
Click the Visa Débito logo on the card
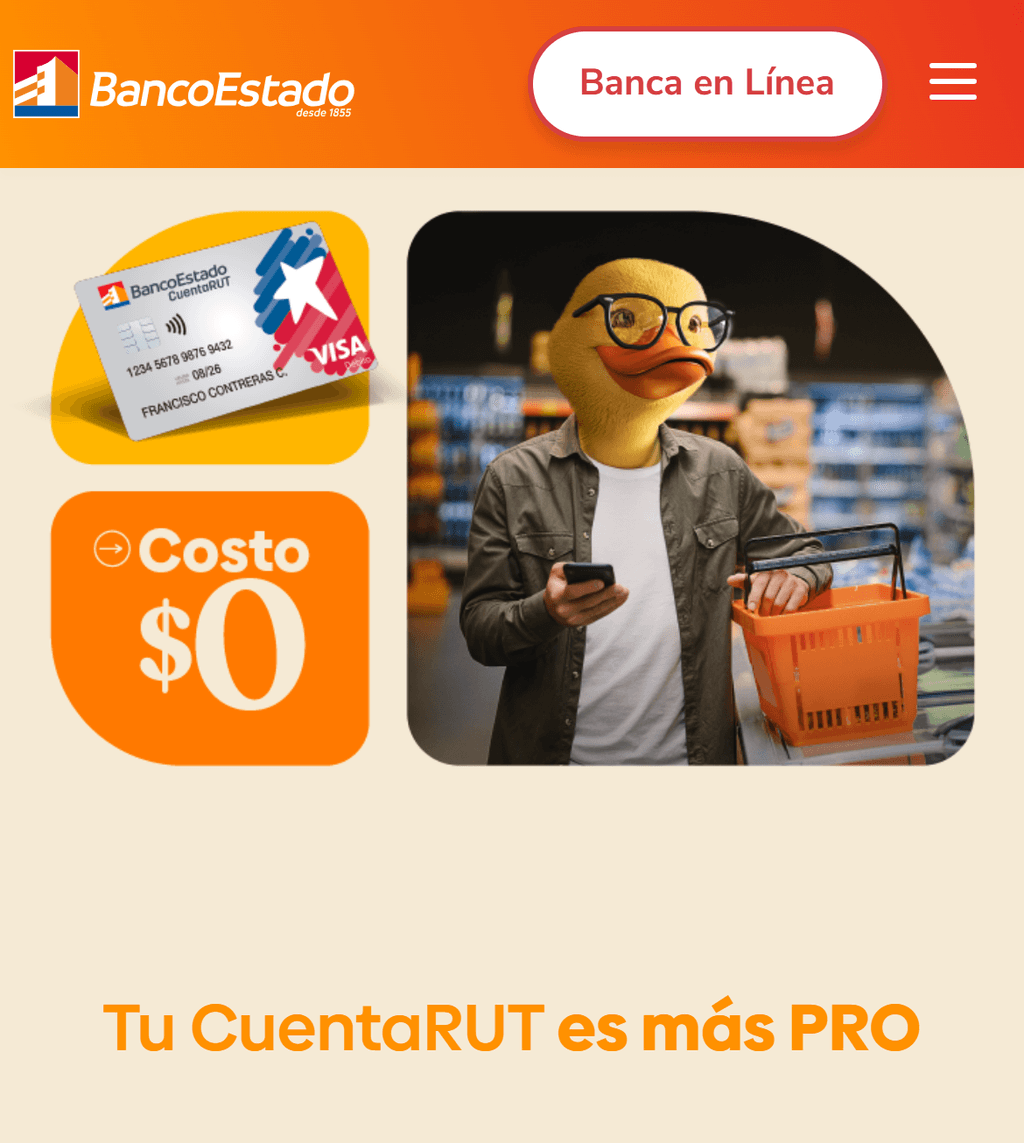(x=338, y=352)
